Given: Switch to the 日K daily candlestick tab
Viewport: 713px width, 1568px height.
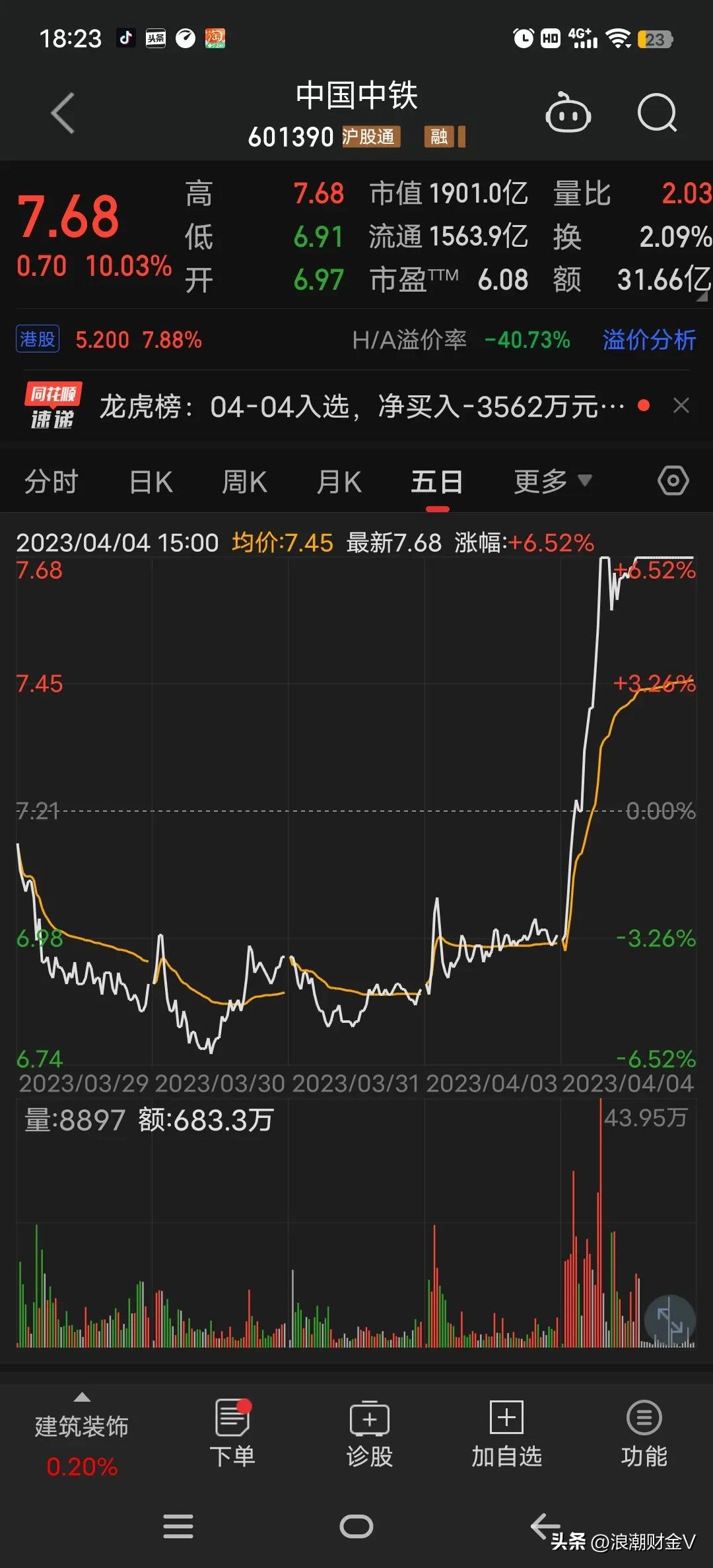Looking at the screenshot, I should [151, 481].
